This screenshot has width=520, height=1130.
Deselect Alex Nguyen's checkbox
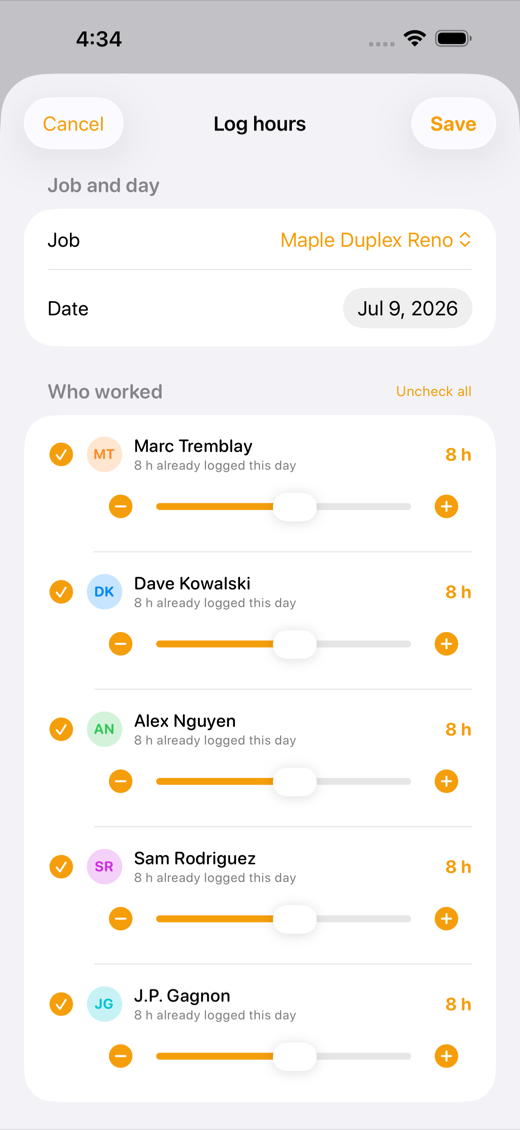pyautogui.click(x=61, y=729)
